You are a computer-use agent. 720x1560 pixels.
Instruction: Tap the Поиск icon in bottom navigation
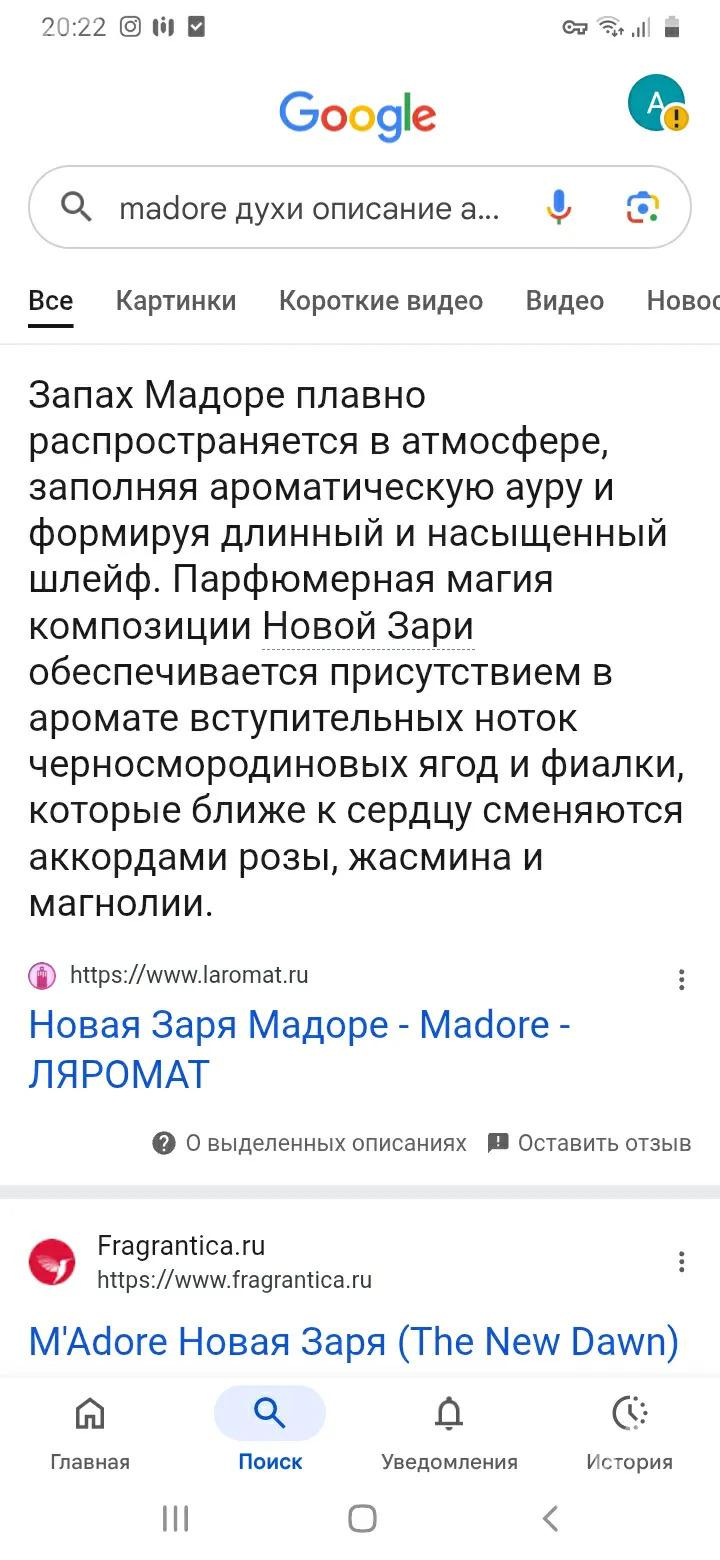(268, 1414)
